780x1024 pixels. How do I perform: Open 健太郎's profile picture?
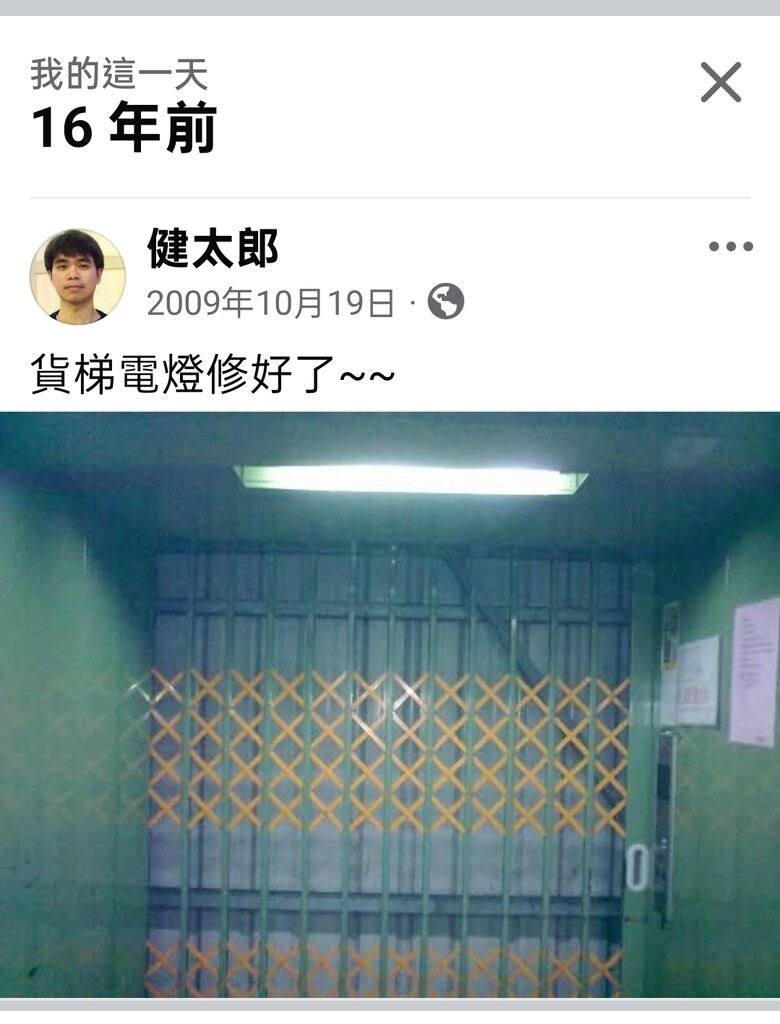click(77, 276)
